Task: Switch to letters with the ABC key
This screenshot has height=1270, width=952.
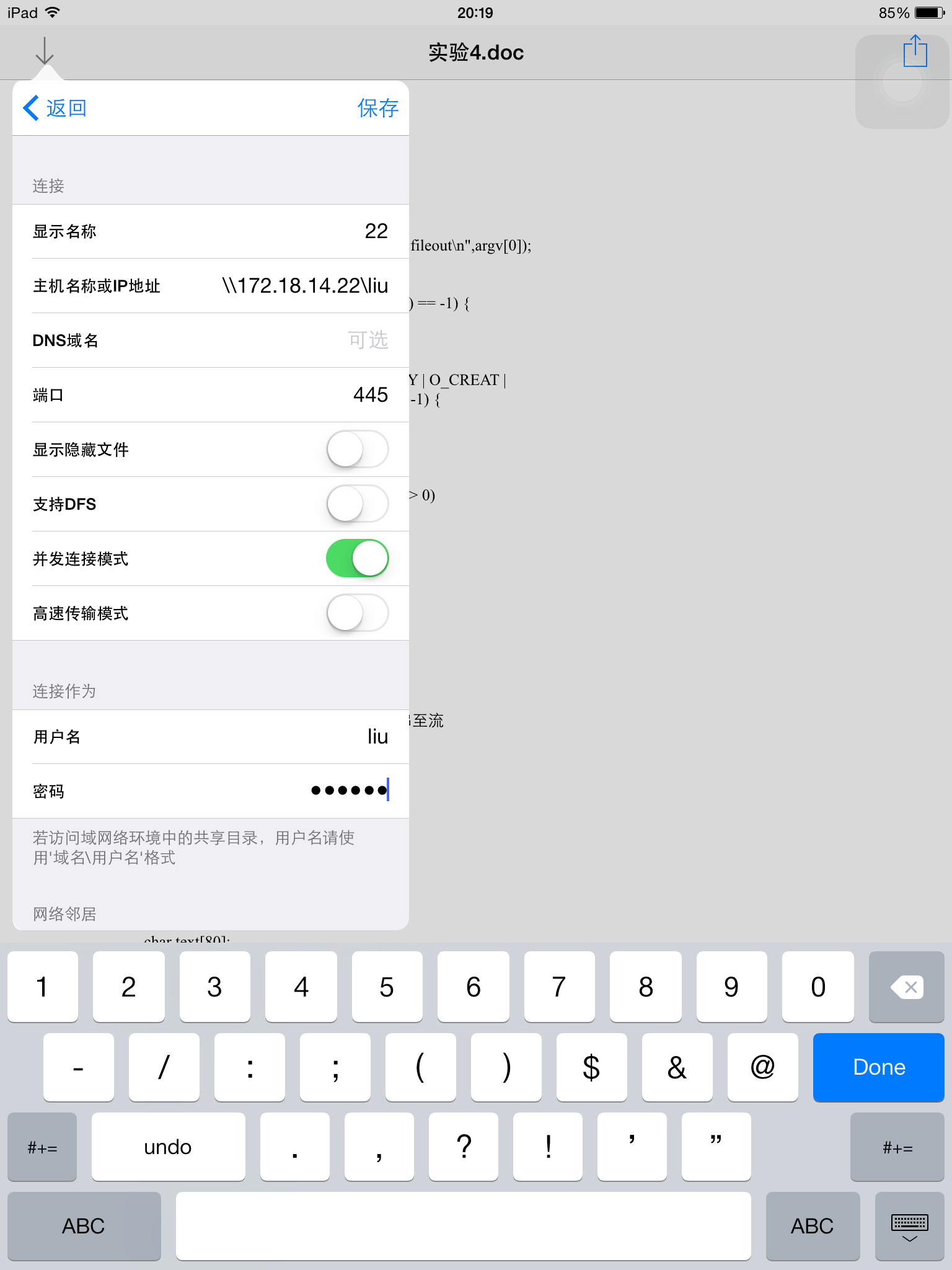Action: 84,1227
